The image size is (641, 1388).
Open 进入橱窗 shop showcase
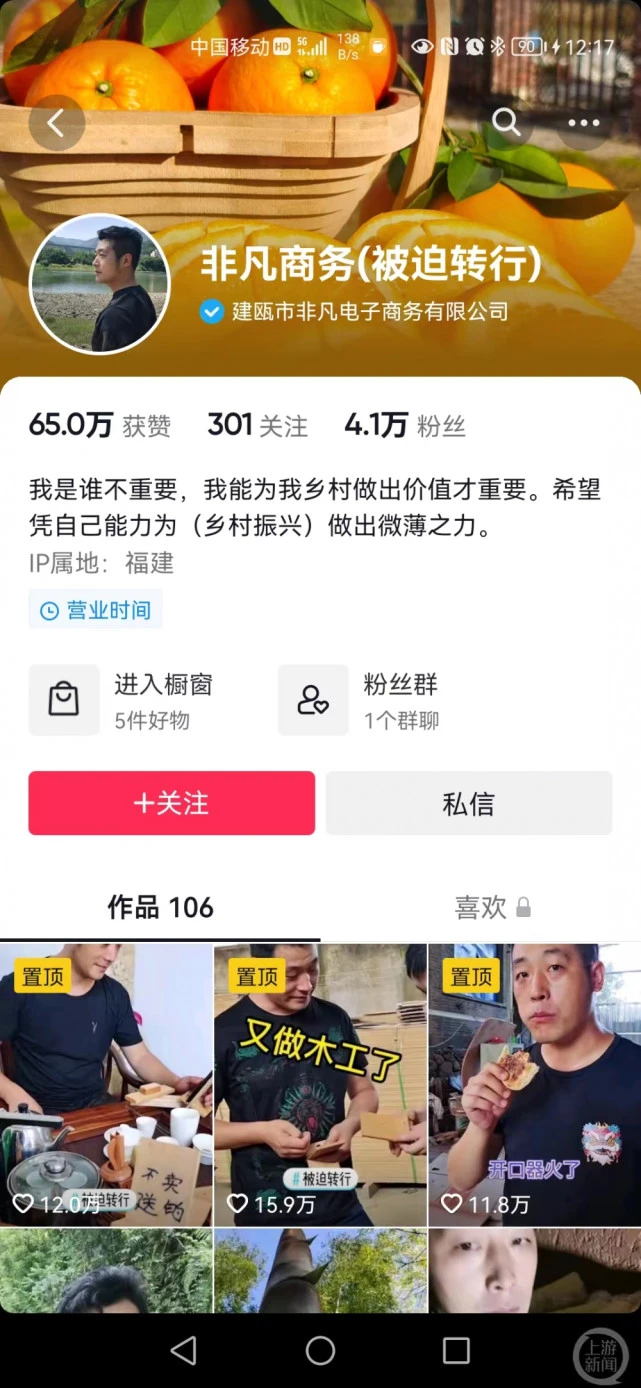pyautogui.click(x=120, y=700)
